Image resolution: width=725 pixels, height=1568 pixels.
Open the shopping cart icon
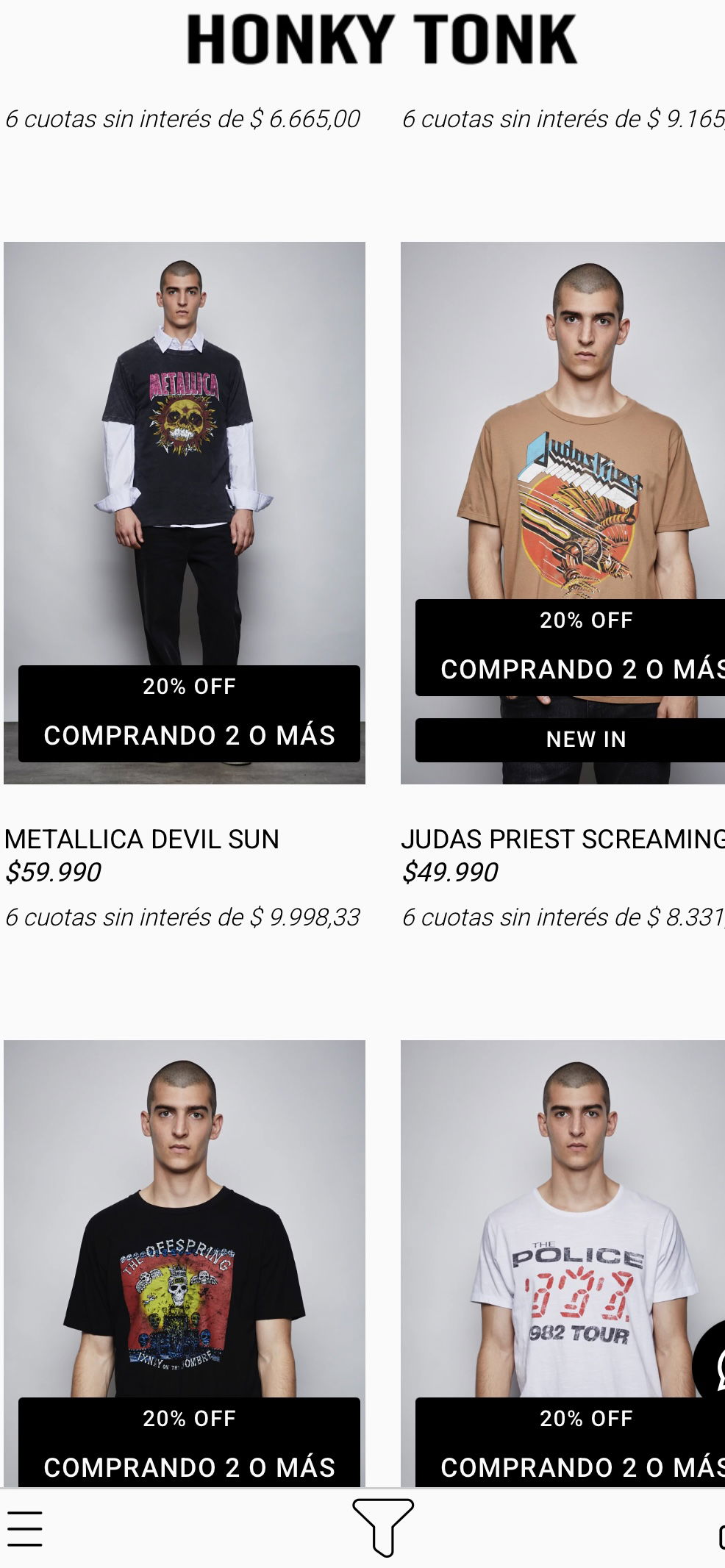[x=721, y=1536]
